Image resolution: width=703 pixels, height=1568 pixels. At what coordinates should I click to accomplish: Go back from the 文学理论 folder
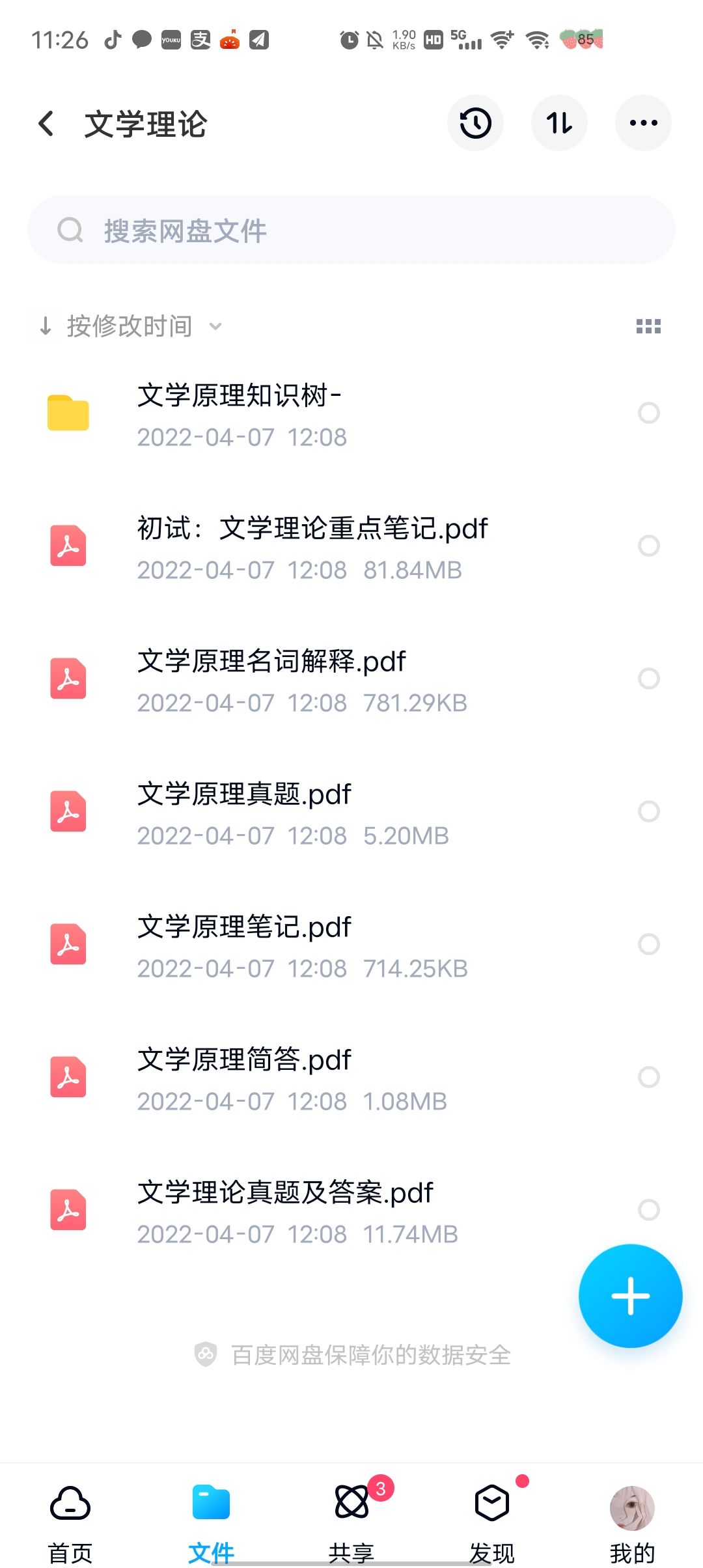click(46, 123)
